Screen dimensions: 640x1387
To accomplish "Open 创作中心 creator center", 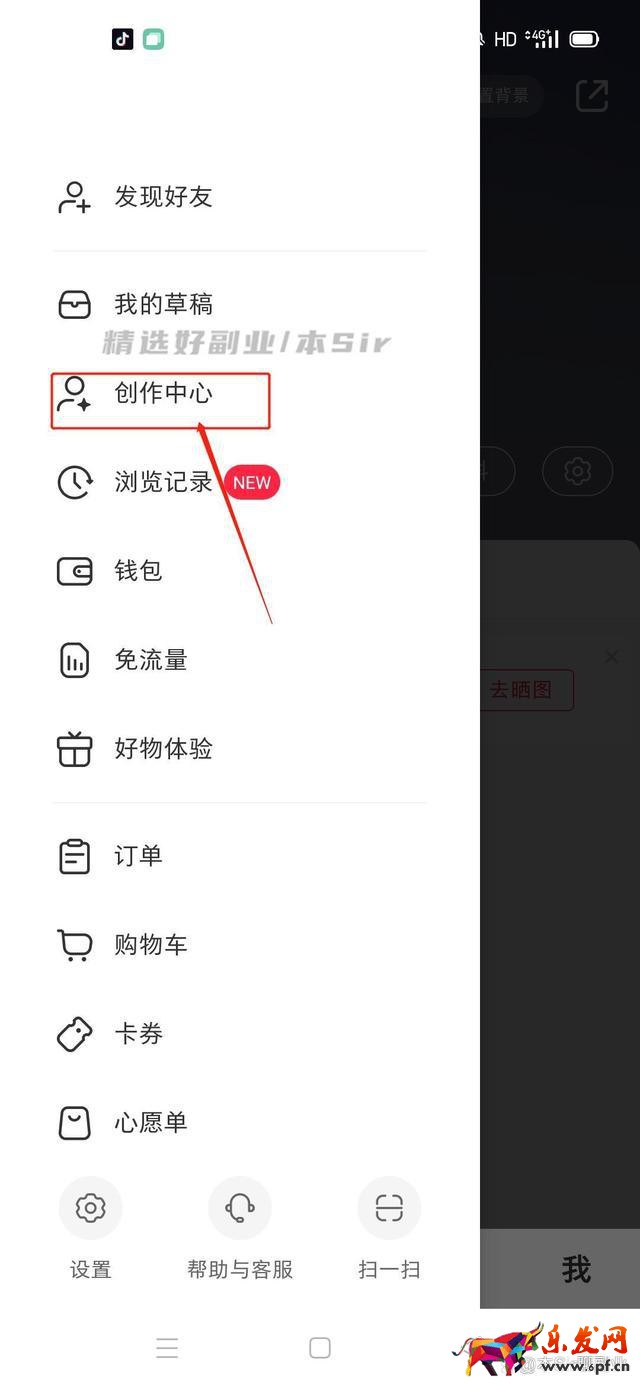I will 163,393.
